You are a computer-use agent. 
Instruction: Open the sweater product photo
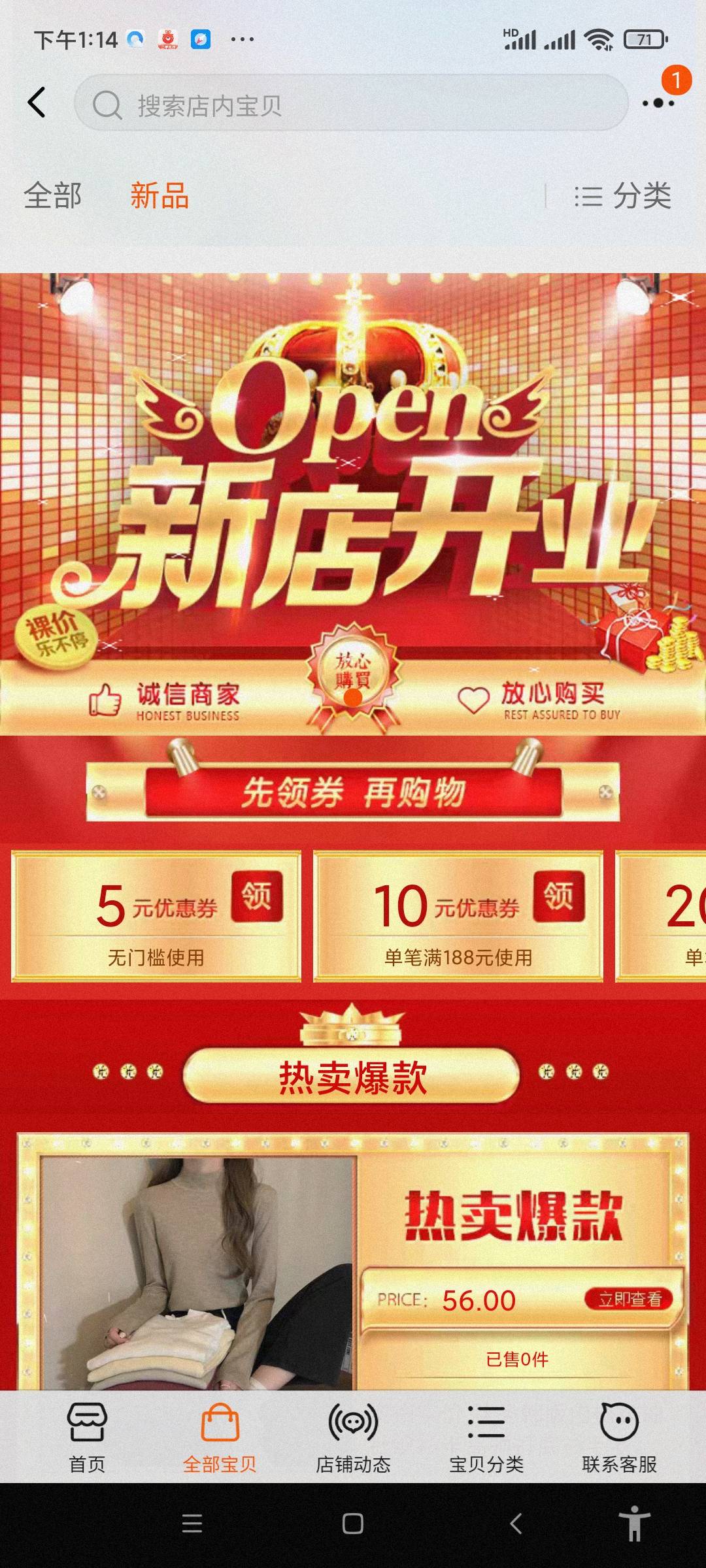tap(197, 1273)
